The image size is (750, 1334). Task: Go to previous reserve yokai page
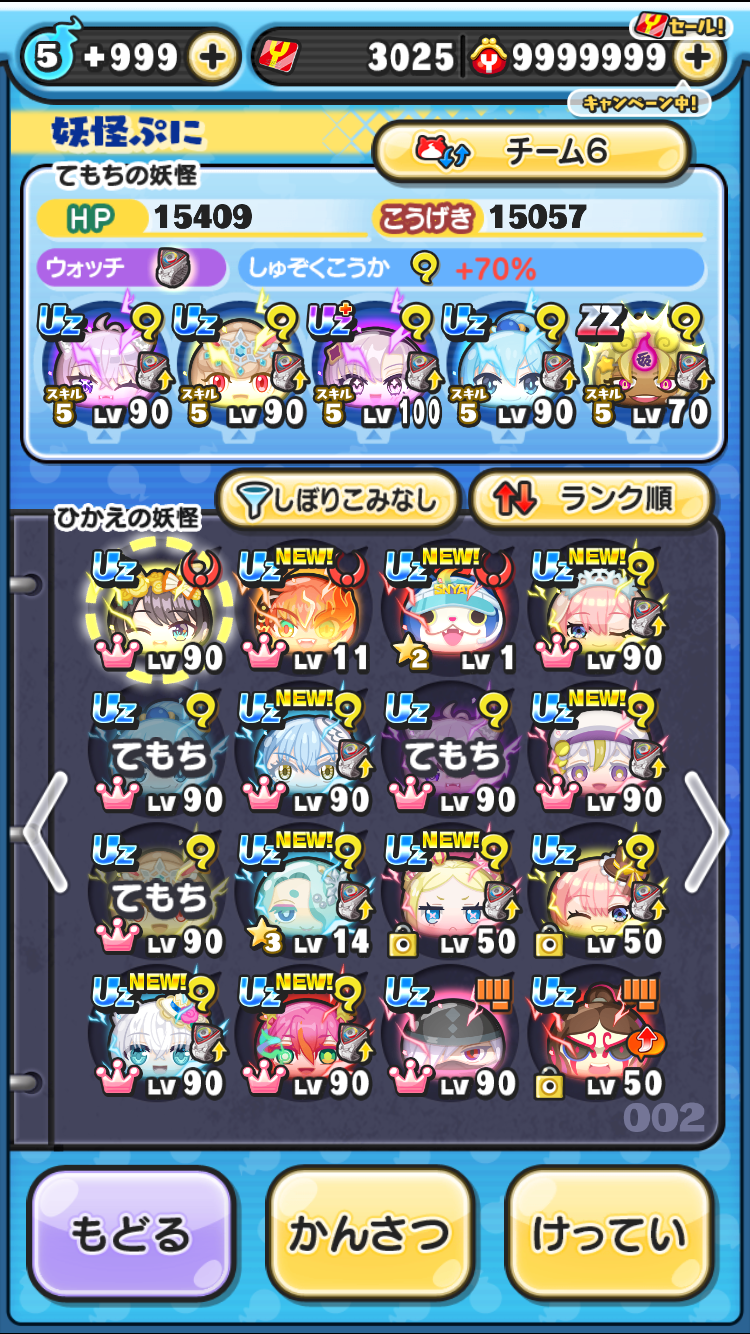tap(45, 830)
